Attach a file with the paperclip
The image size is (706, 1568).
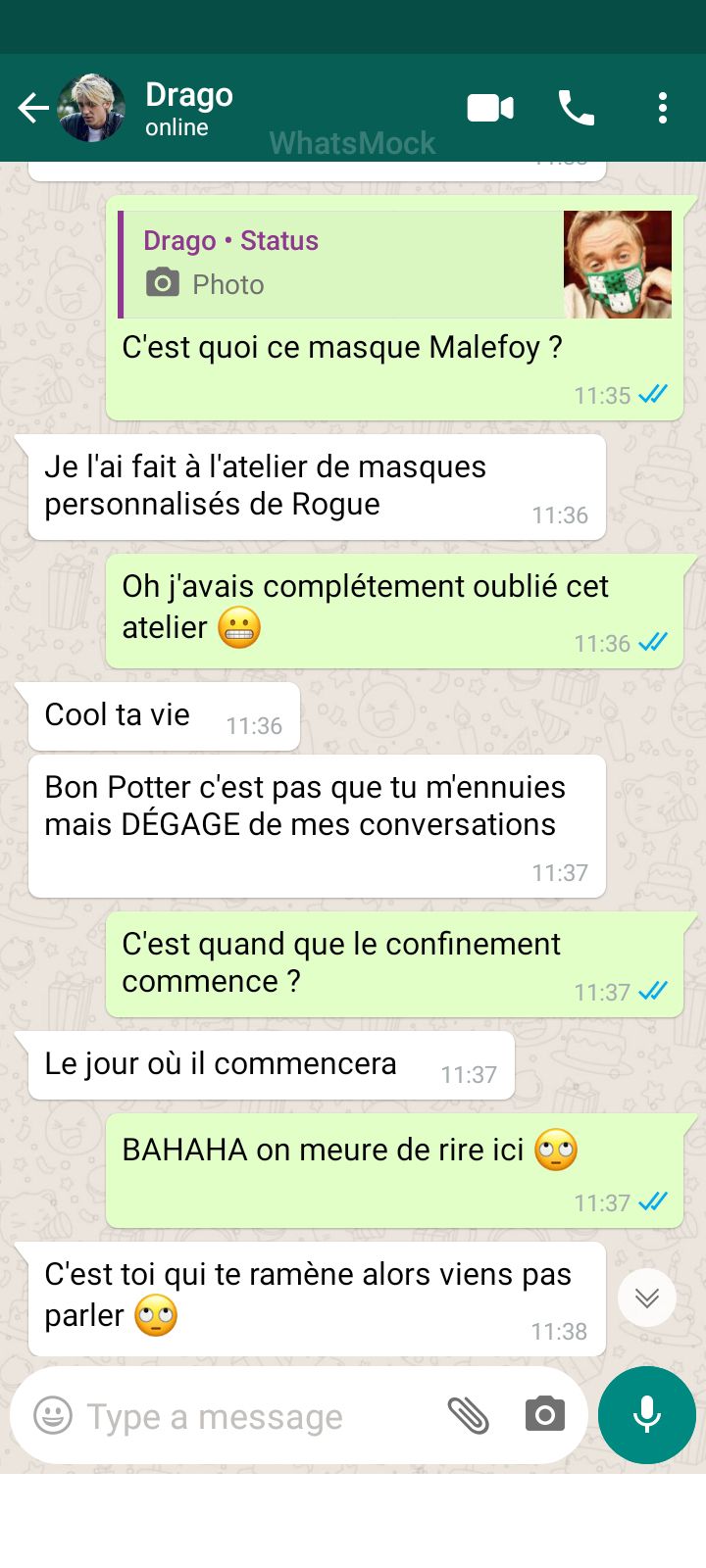click(x=469, y=1415)
